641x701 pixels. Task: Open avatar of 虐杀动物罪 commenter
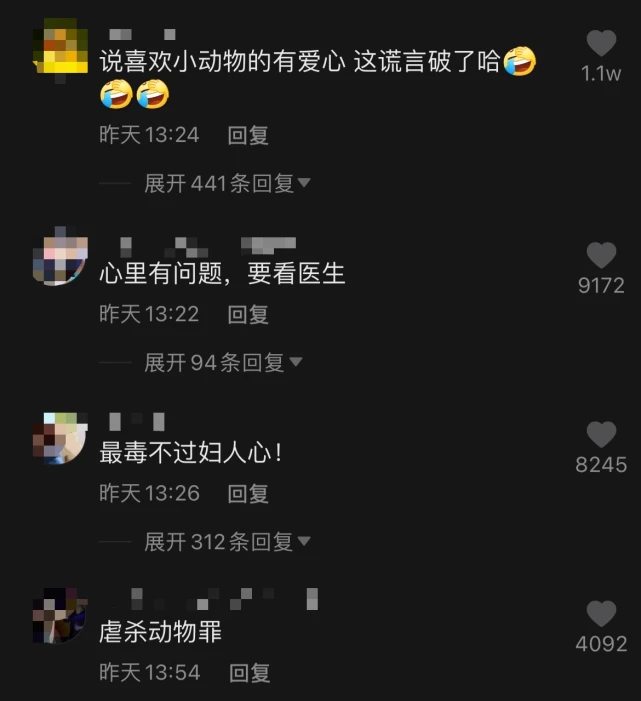tap(59, 615)
